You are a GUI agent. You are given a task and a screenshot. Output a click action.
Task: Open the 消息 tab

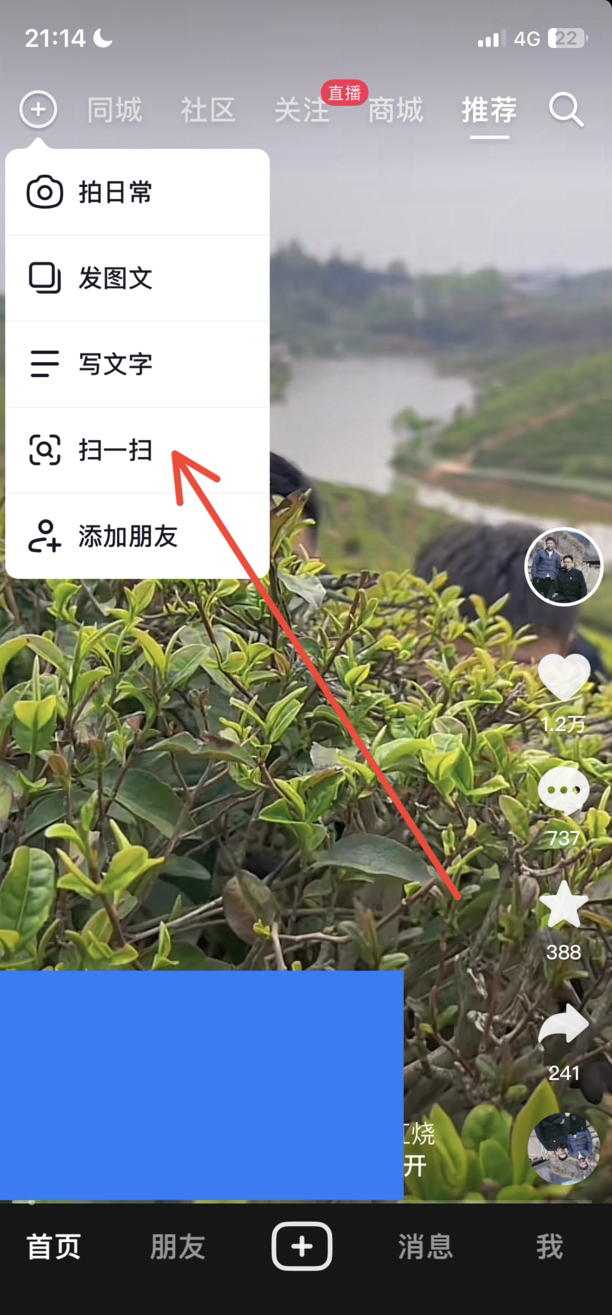425,1247
